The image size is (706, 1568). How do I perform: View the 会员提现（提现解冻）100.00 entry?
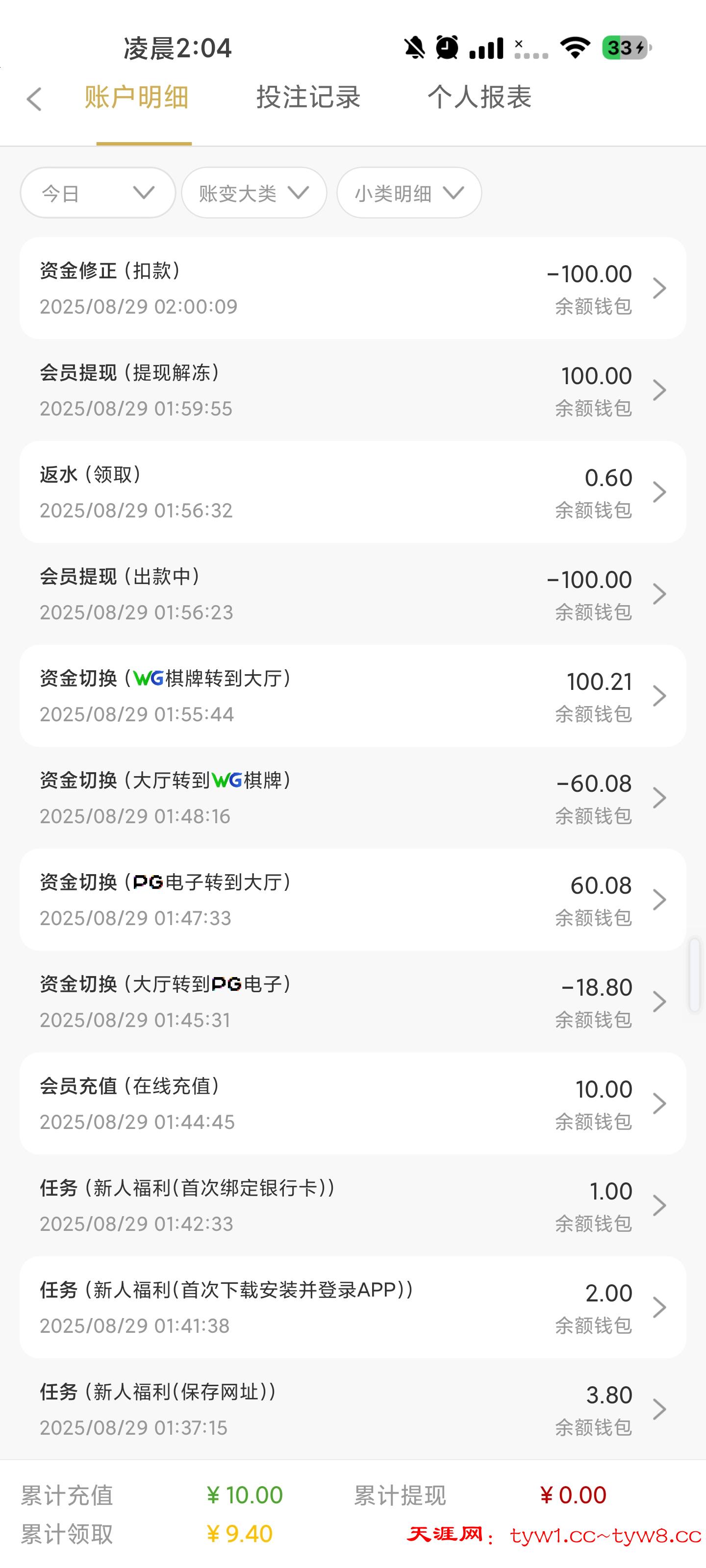click(353, 390)
